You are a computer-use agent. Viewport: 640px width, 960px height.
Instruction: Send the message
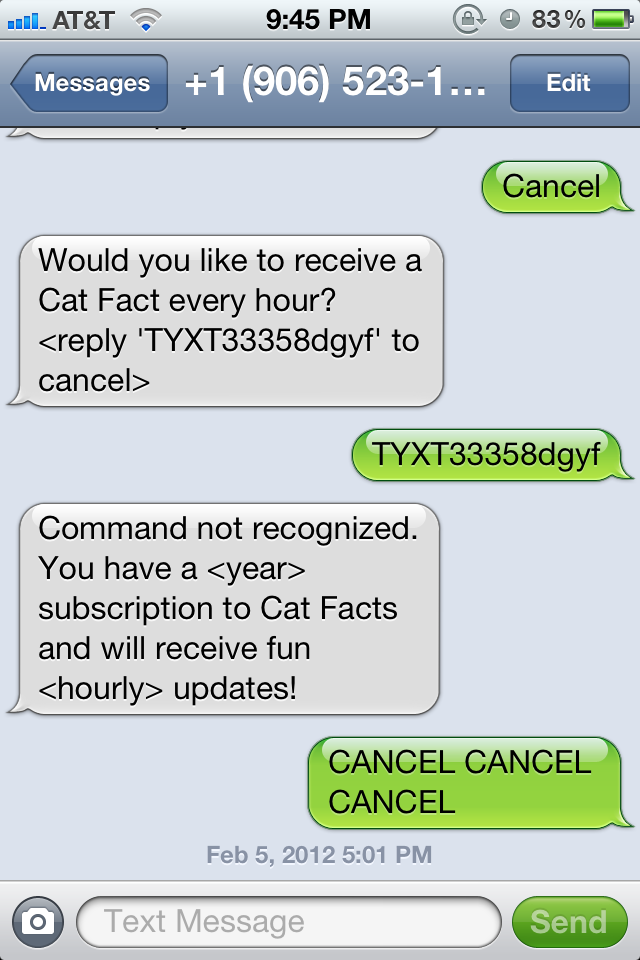[x=568, y=921]
